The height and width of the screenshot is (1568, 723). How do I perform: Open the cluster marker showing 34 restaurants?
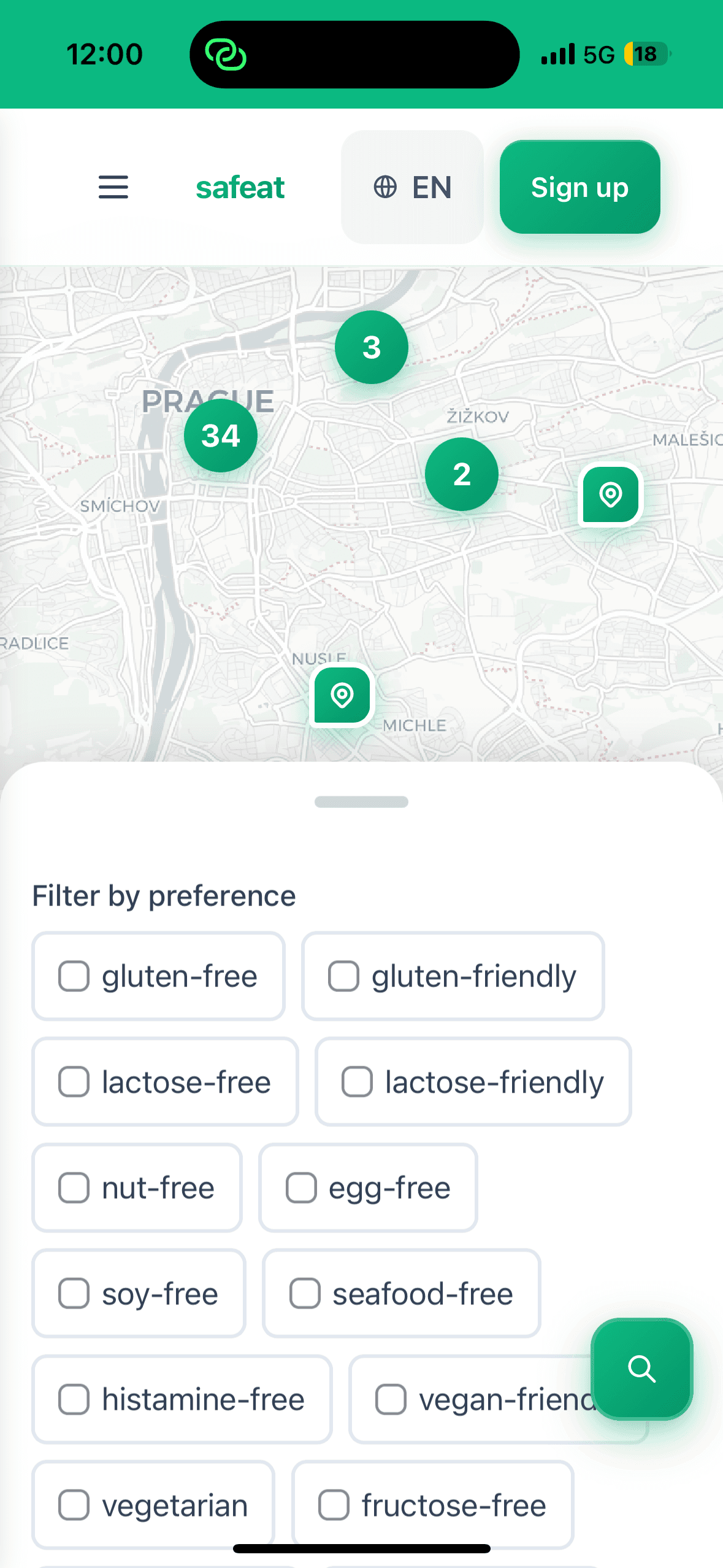[x=220, y=435]
